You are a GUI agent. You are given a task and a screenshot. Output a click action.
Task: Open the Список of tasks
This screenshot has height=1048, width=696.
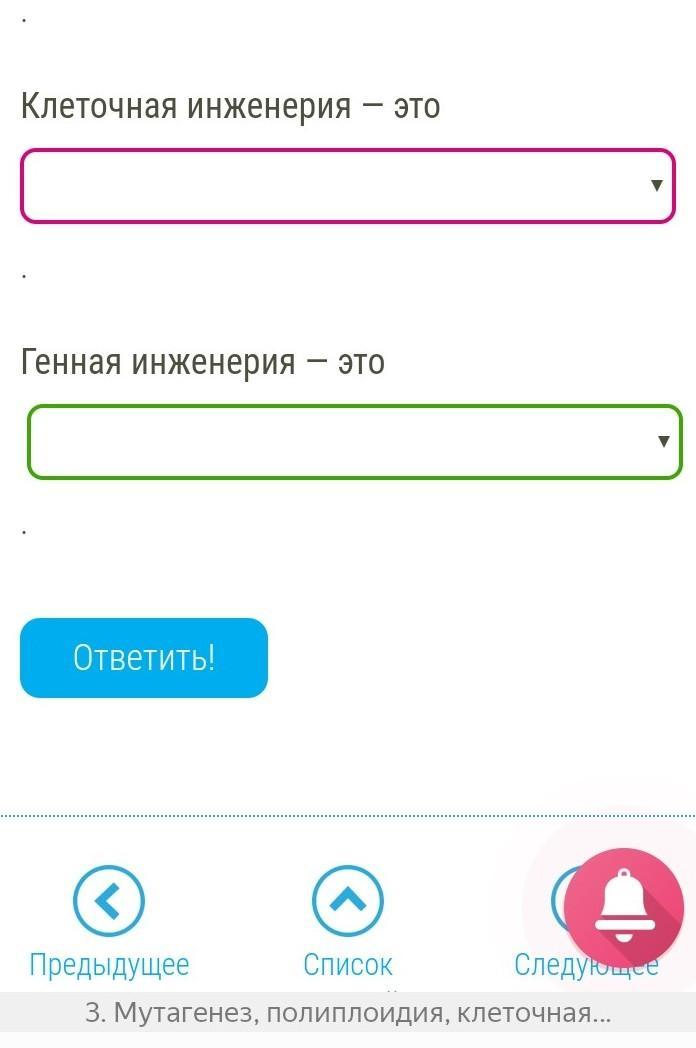pos(348,921)
